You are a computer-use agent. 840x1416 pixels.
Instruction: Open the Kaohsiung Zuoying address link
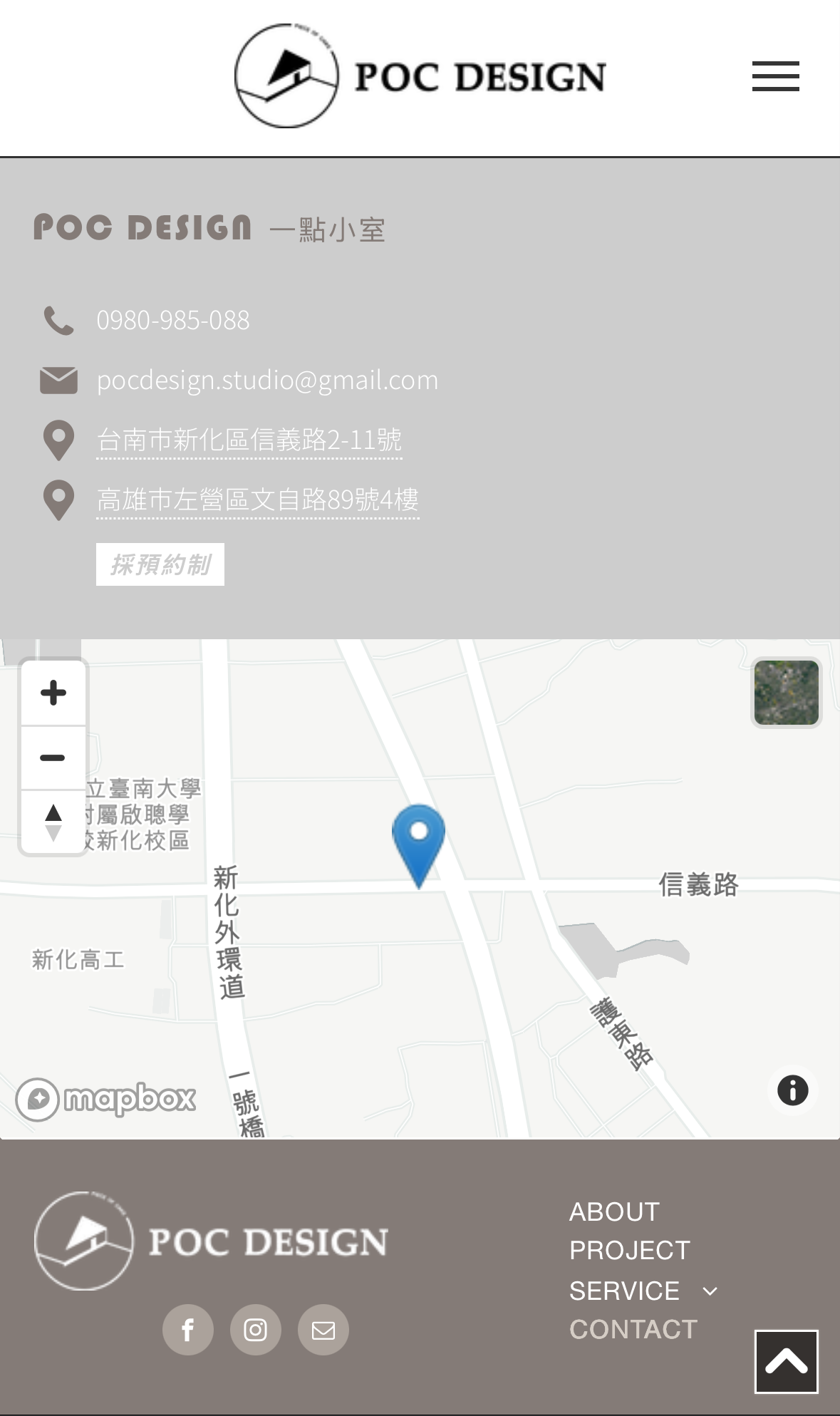pyautogui.click(x=257, y=500)
